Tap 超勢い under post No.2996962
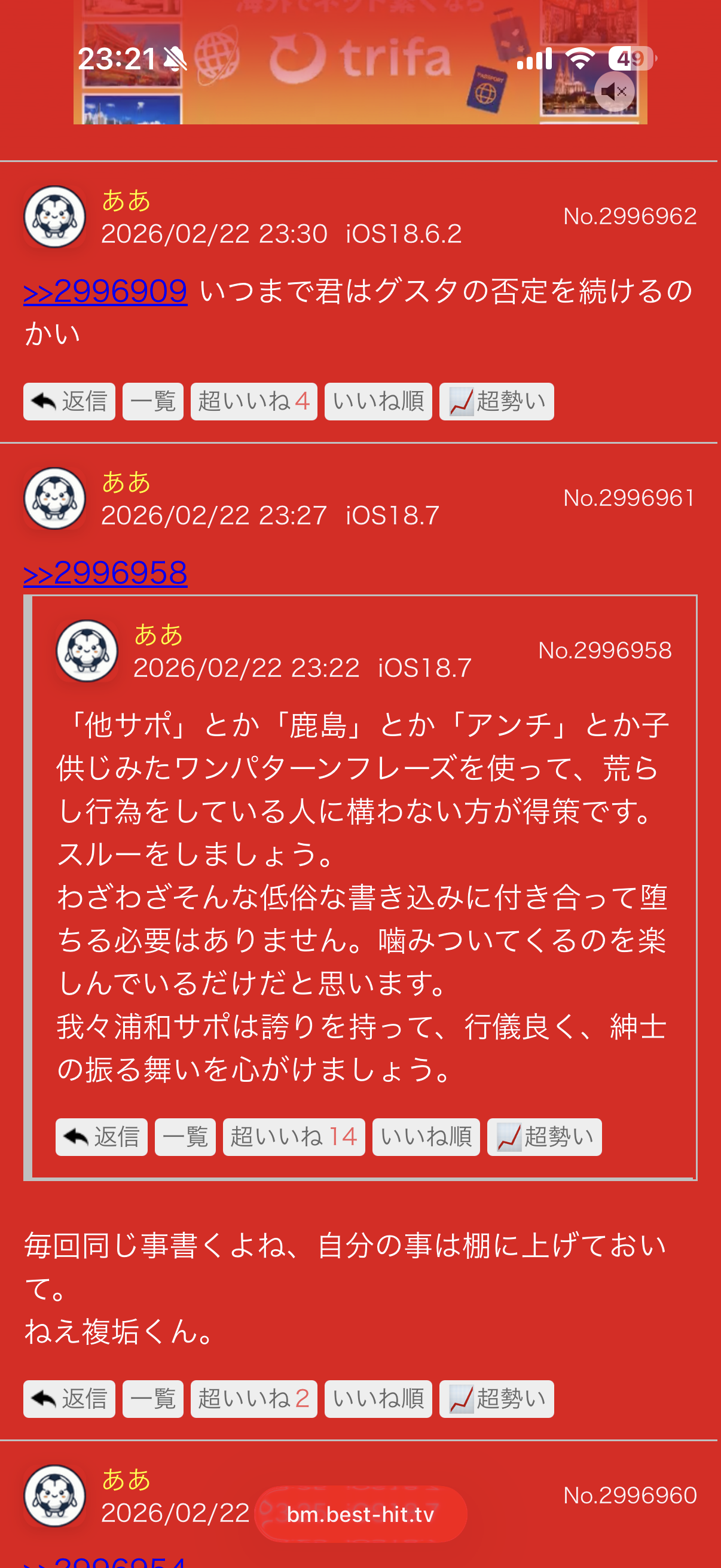The width and height of the screenshot is (721, 1568). 496,402
